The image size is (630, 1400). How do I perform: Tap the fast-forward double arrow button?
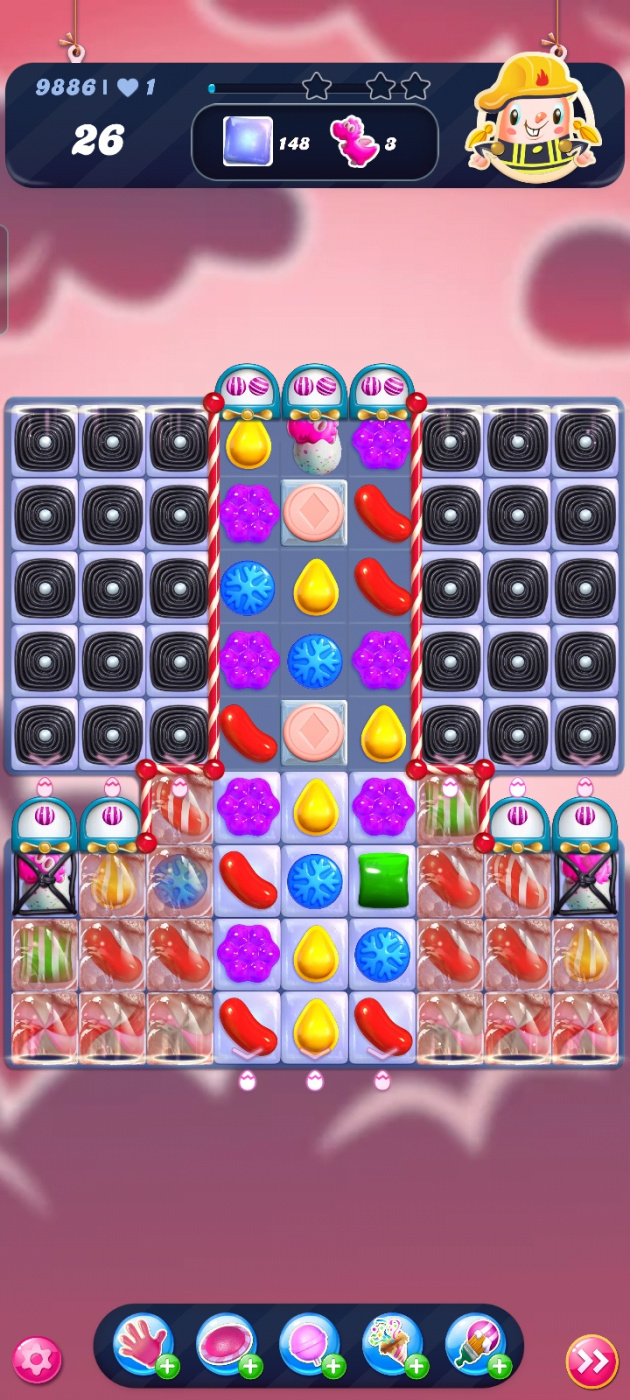tap(591, 1360)
